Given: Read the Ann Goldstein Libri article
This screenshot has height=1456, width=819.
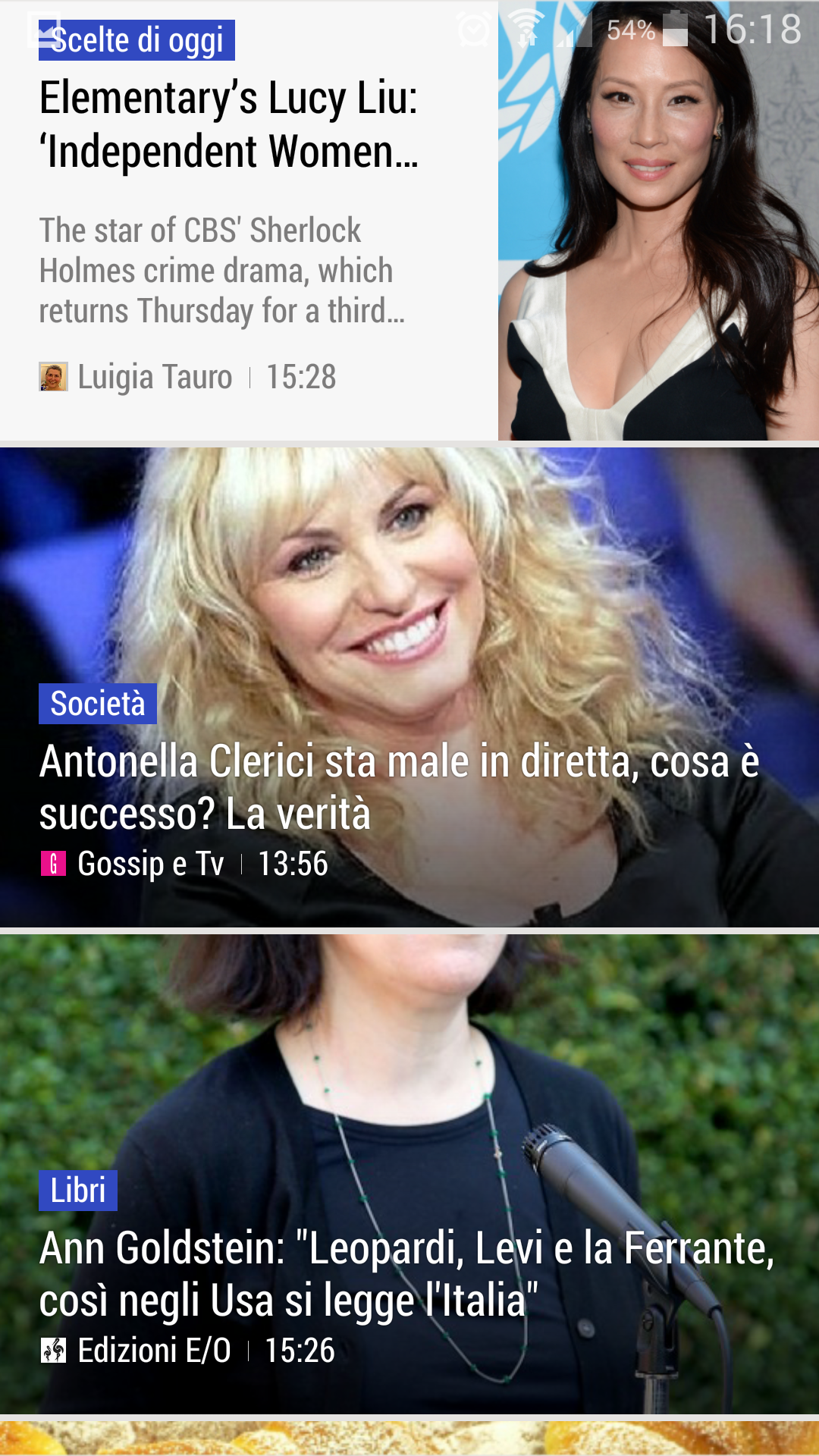Looking at the screenshot, I should (x=406, y=1273).
